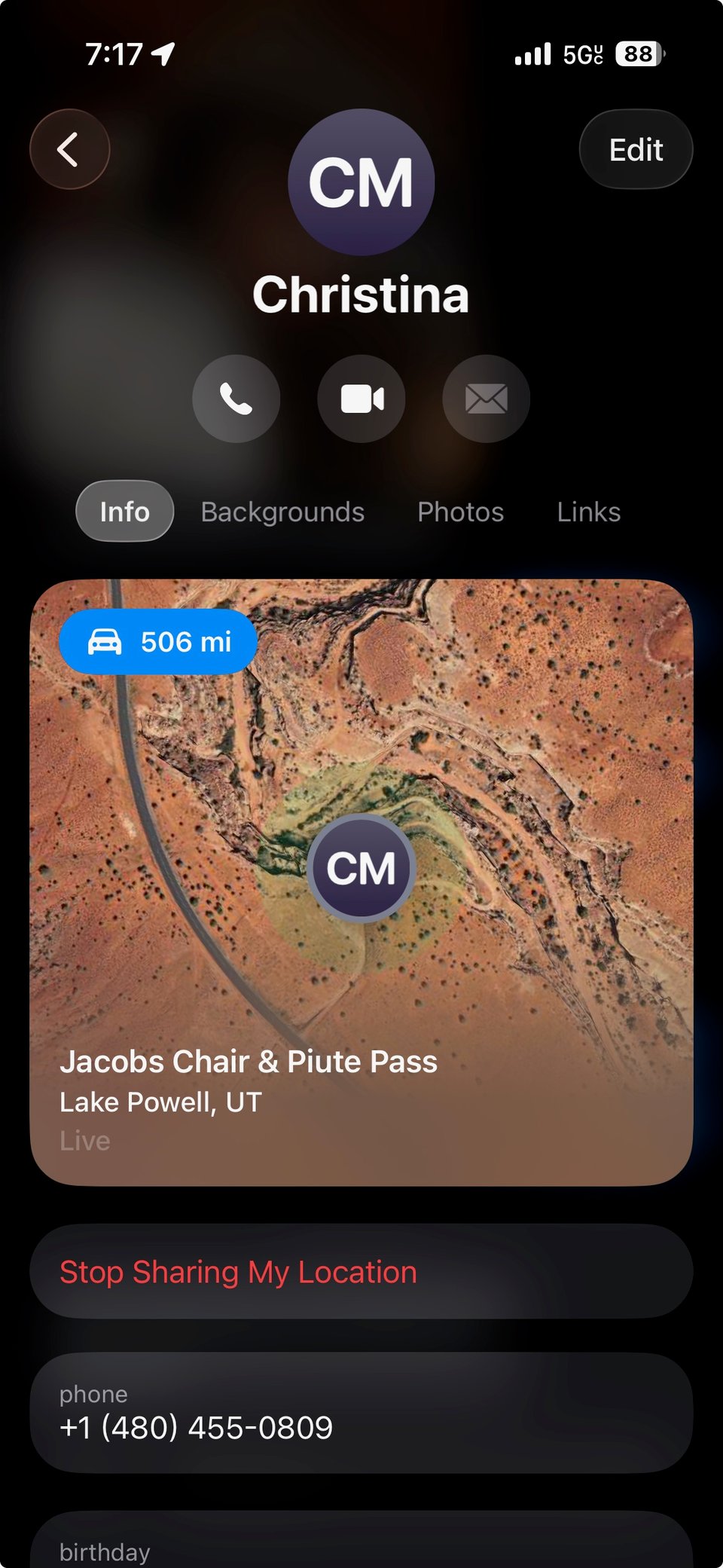Start a video call with Christina

click(361, 399)
